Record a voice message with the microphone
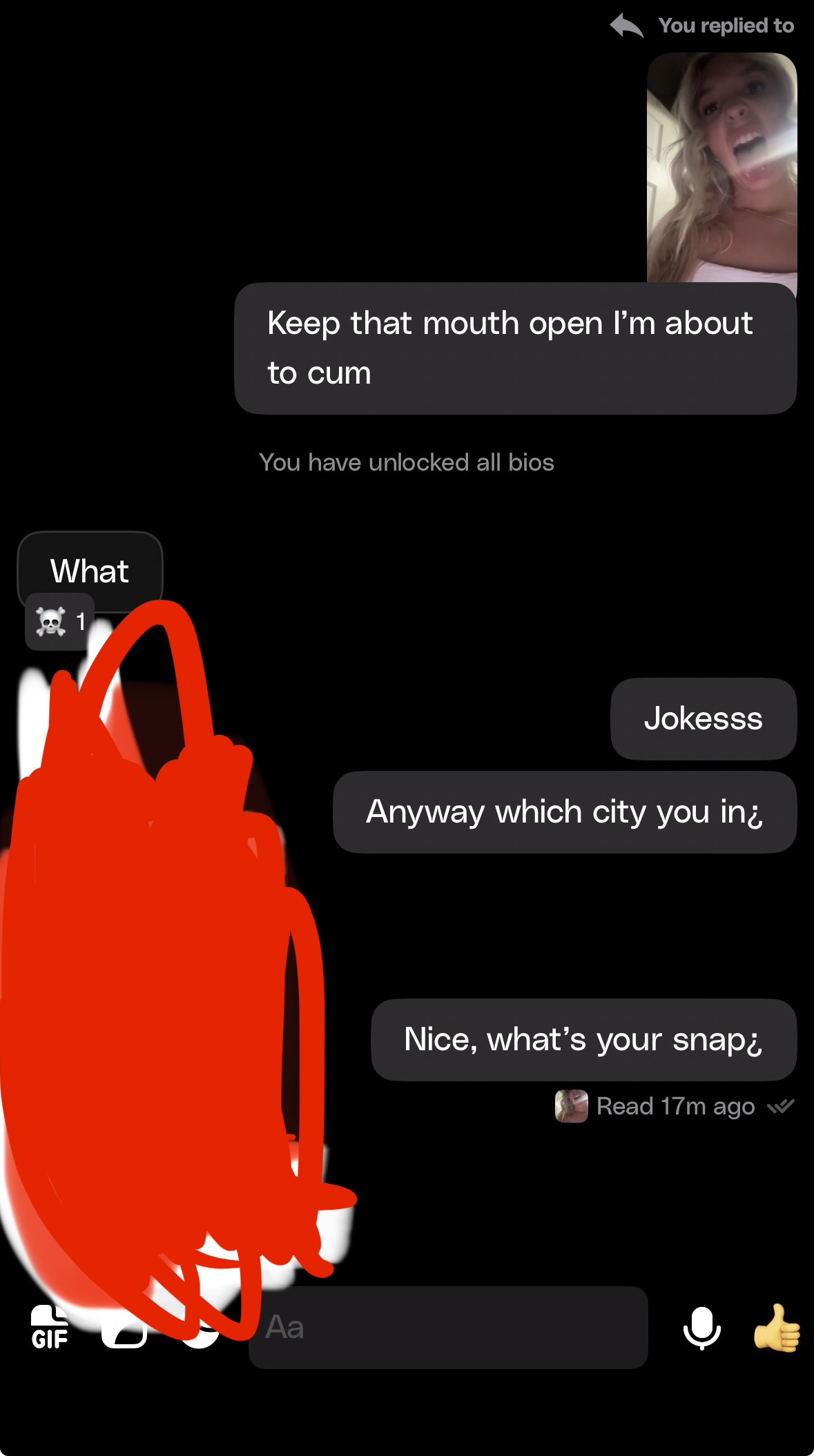Viewport: 814px width, 1456px height. (x=701, y=1328)
